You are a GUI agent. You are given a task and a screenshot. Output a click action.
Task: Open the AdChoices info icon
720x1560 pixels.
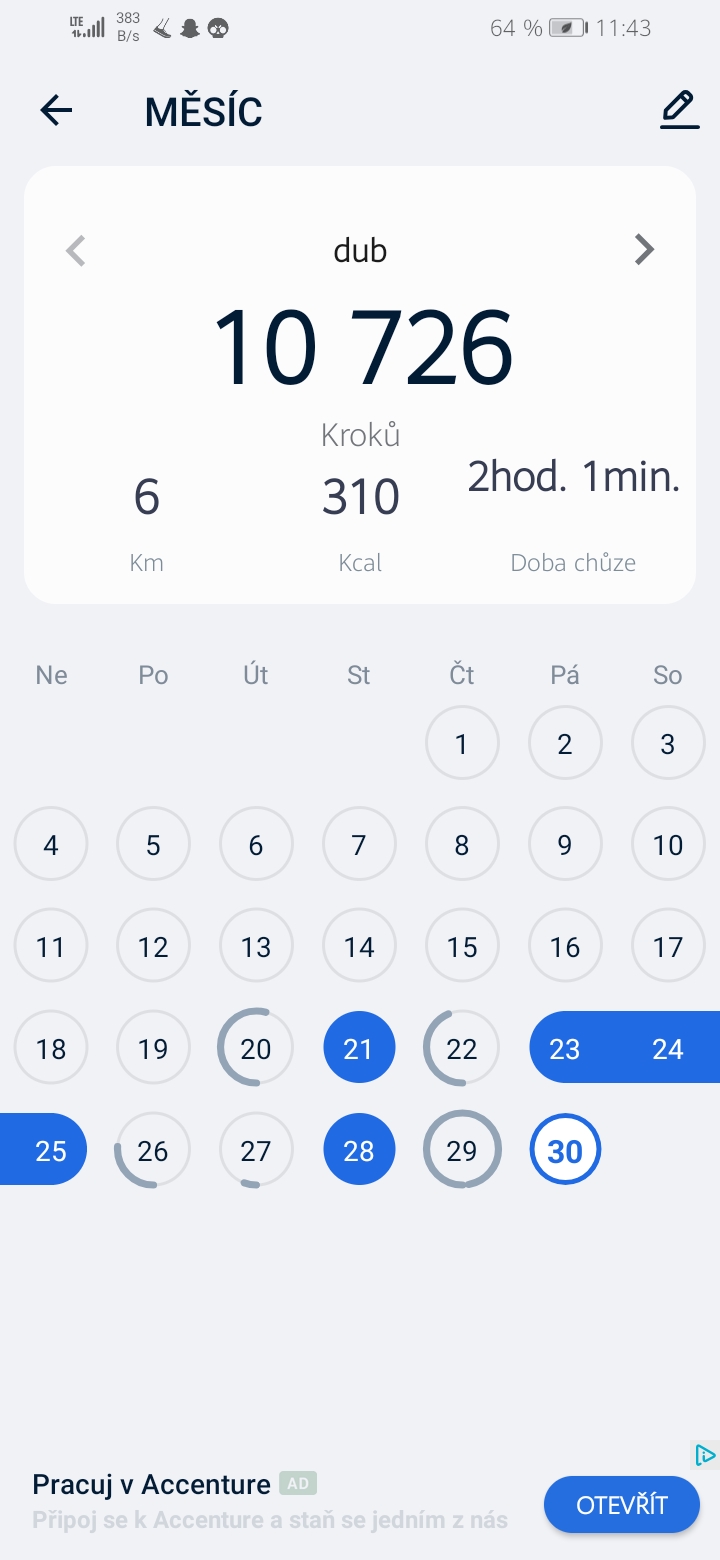pos(704,1455)
